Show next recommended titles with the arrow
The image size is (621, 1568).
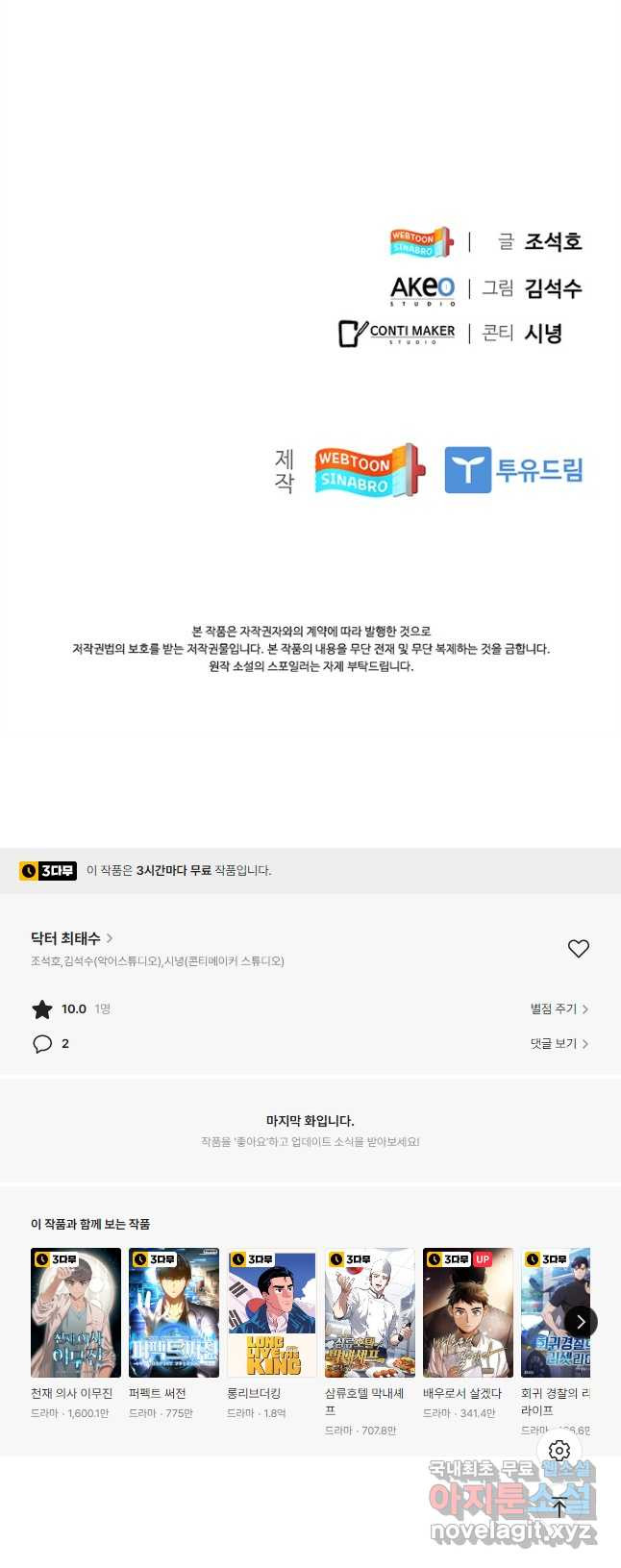pyautogui.click(x=580, y=1321)
